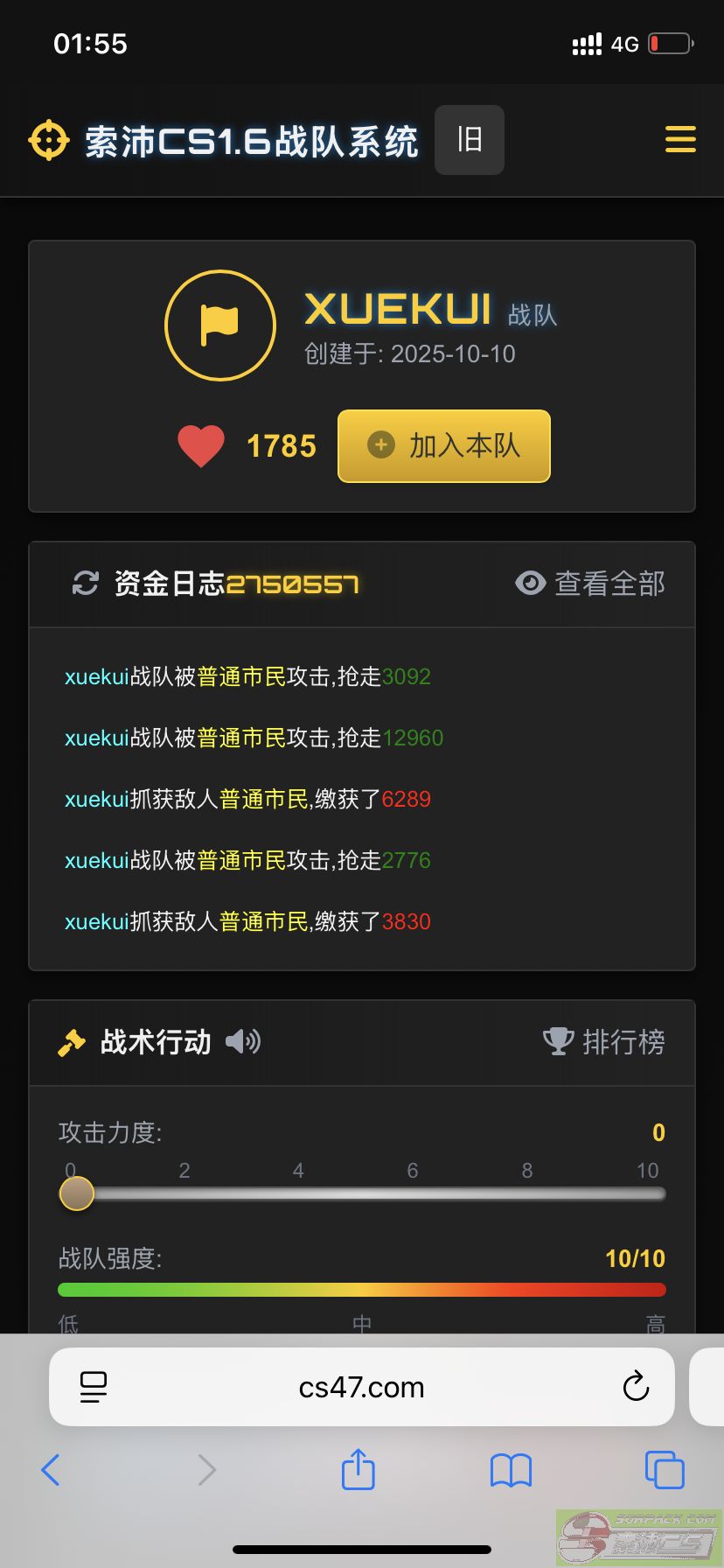Viewport: 724px width, 1568px height.
Task: Toggle the sound icon beside 战术行动
Action: tap(242, 1042)
